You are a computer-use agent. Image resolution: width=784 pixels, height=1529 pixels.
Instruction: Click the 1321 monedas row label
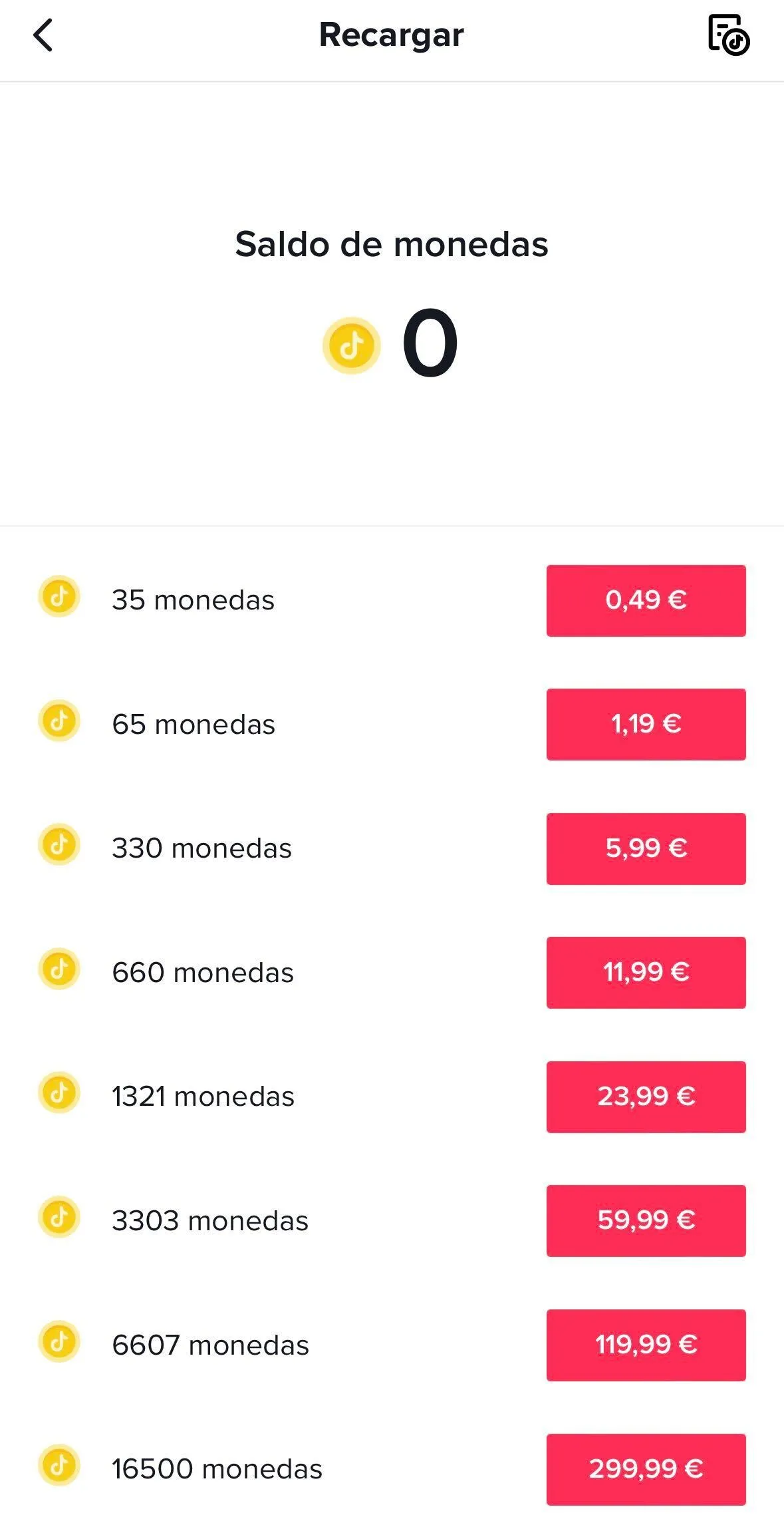(x=202, y=1097)
